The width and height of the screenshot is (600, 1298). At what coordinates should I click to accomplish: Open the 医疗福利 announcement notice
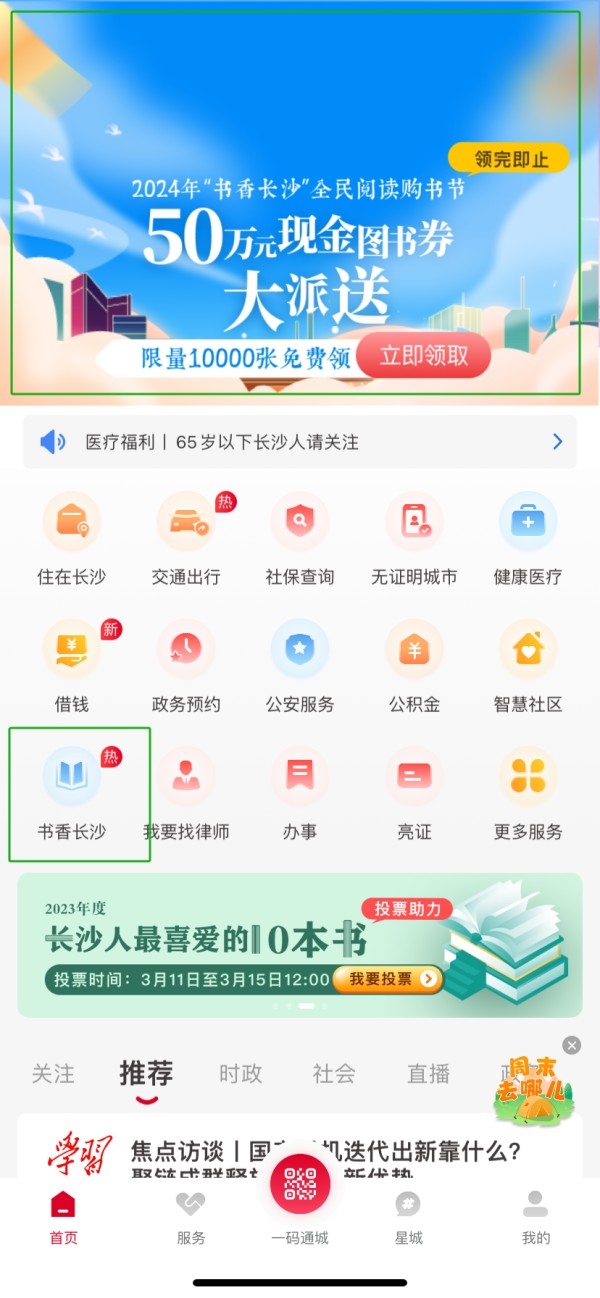tap(300, 442)
